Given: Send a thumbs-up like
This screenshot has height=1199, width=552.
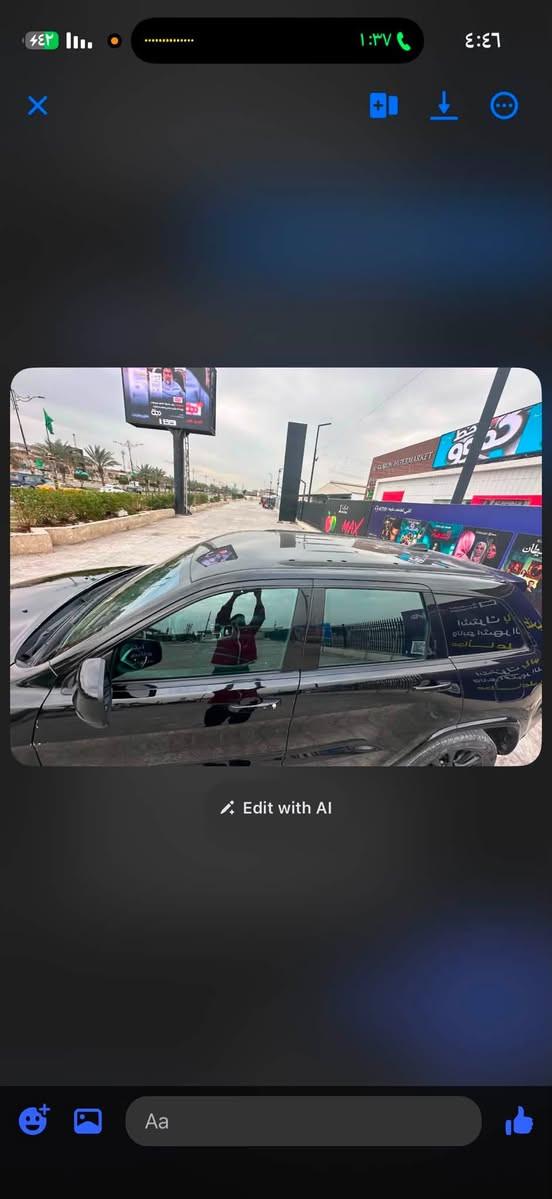Looking at the screenshot, I should click(519, 1121).
